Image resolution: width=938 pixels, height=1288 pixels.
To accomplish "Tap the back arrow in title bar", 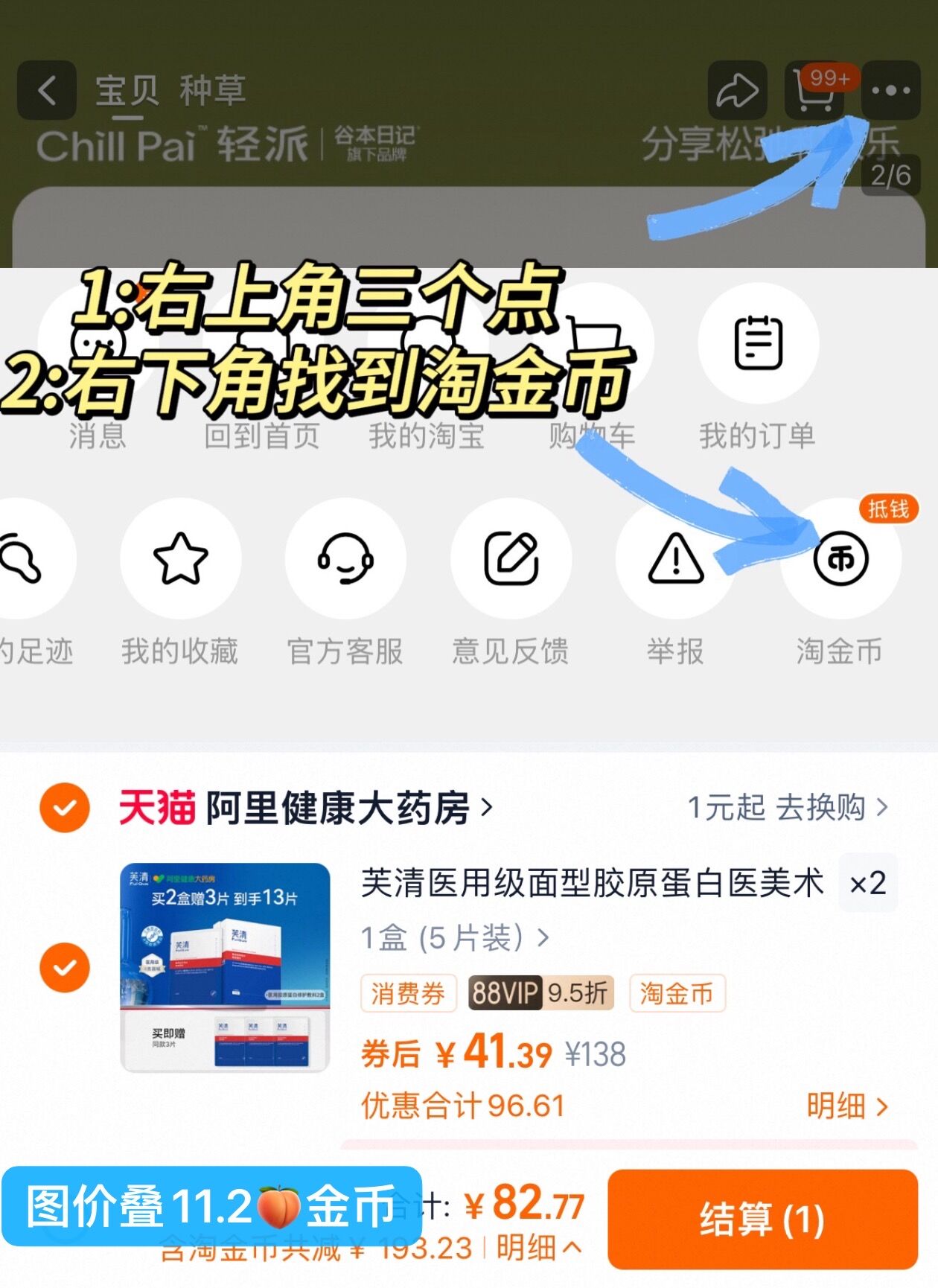I will click(47, 89).
